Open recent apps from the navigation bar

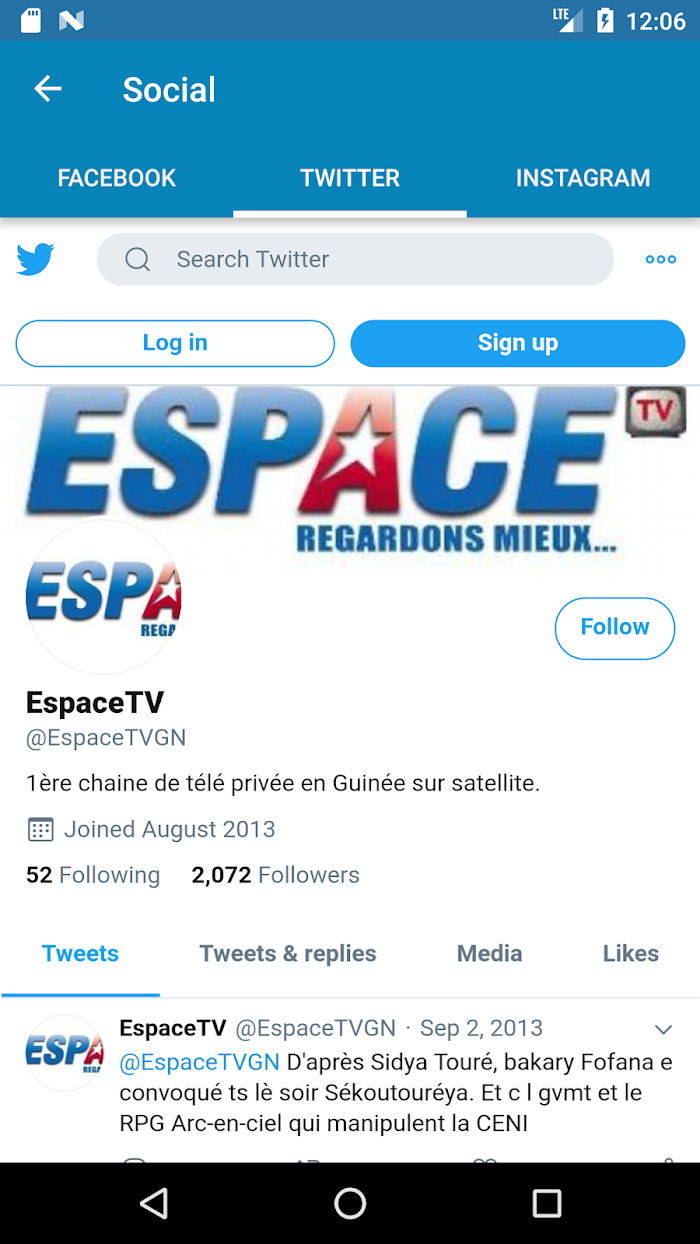tap(546, 1203)
